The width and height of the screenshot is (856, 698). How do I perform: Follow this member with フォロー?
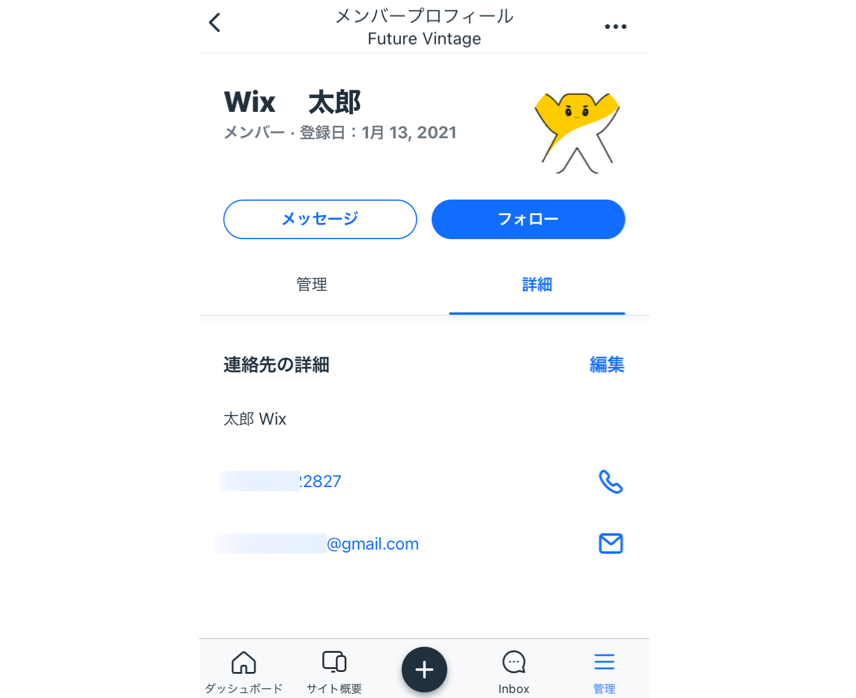point(528,219)
